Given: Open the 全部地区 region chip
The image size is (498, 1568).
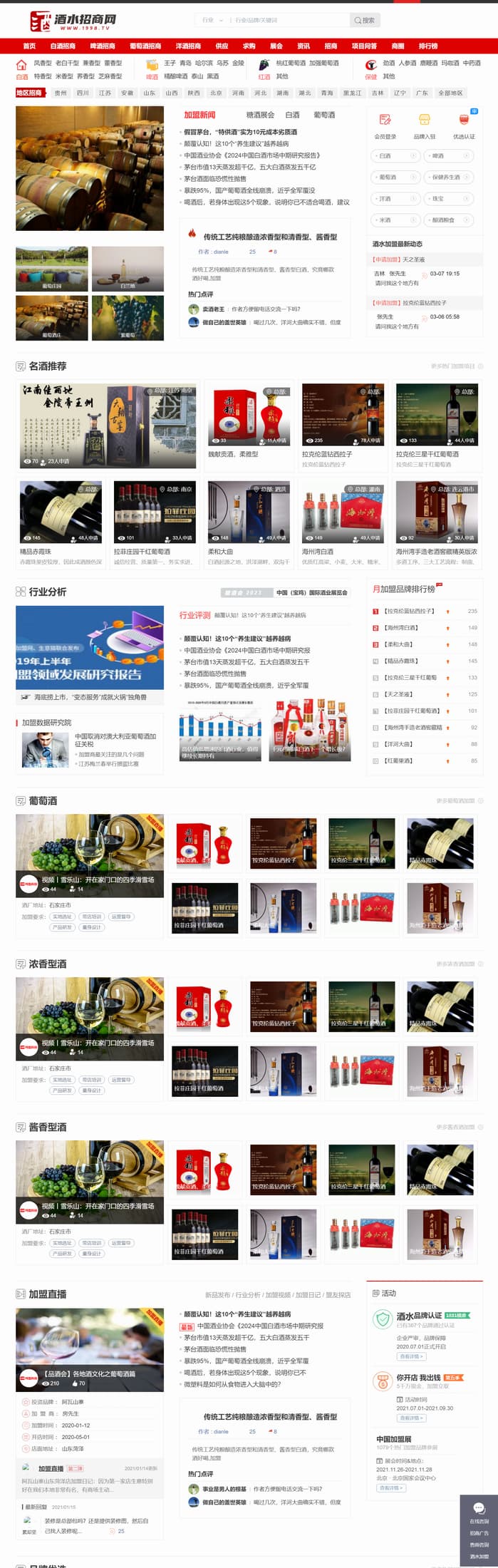Looking at the screenshot, I should 450,93.
